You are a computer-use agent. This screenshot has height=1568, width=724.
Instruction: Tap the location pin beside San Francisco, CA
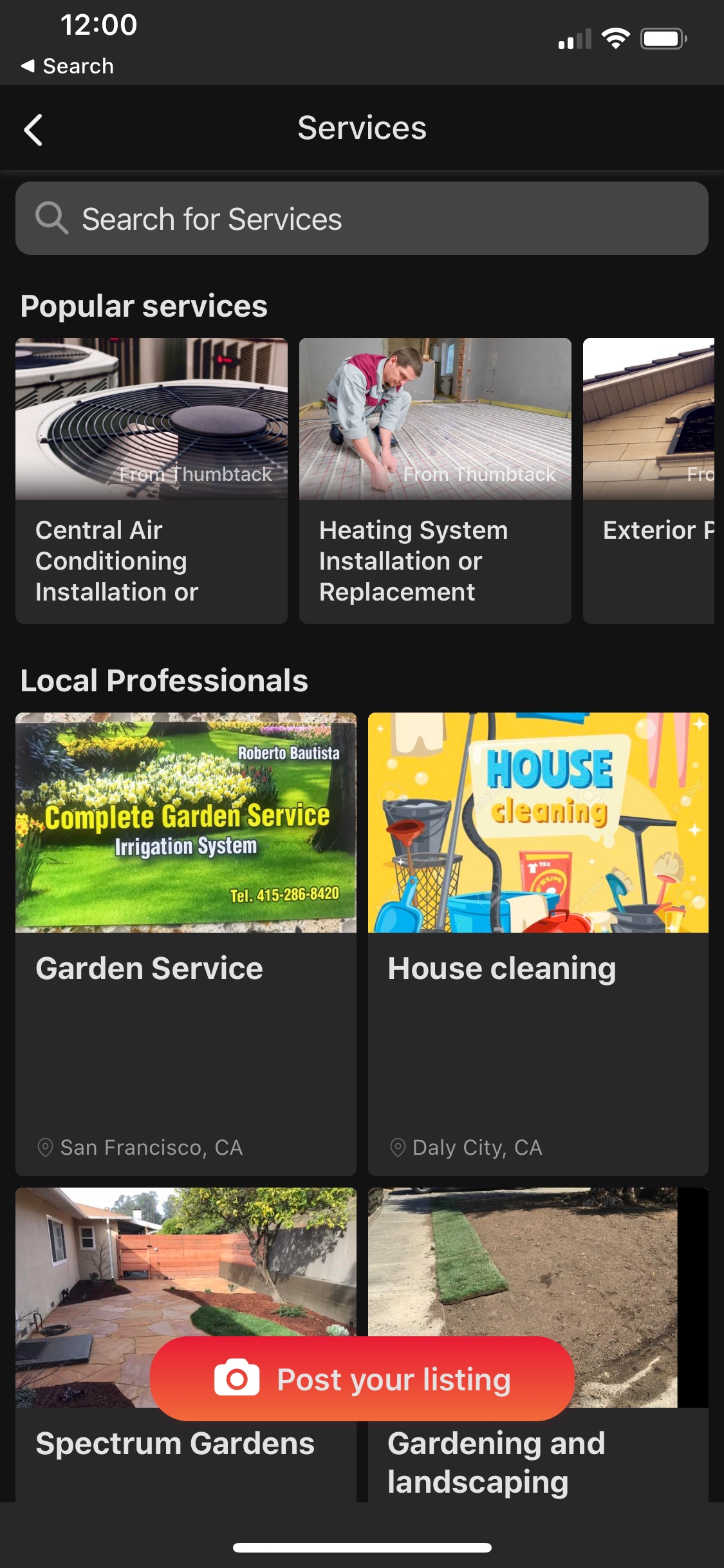(x=45, y=1148)
